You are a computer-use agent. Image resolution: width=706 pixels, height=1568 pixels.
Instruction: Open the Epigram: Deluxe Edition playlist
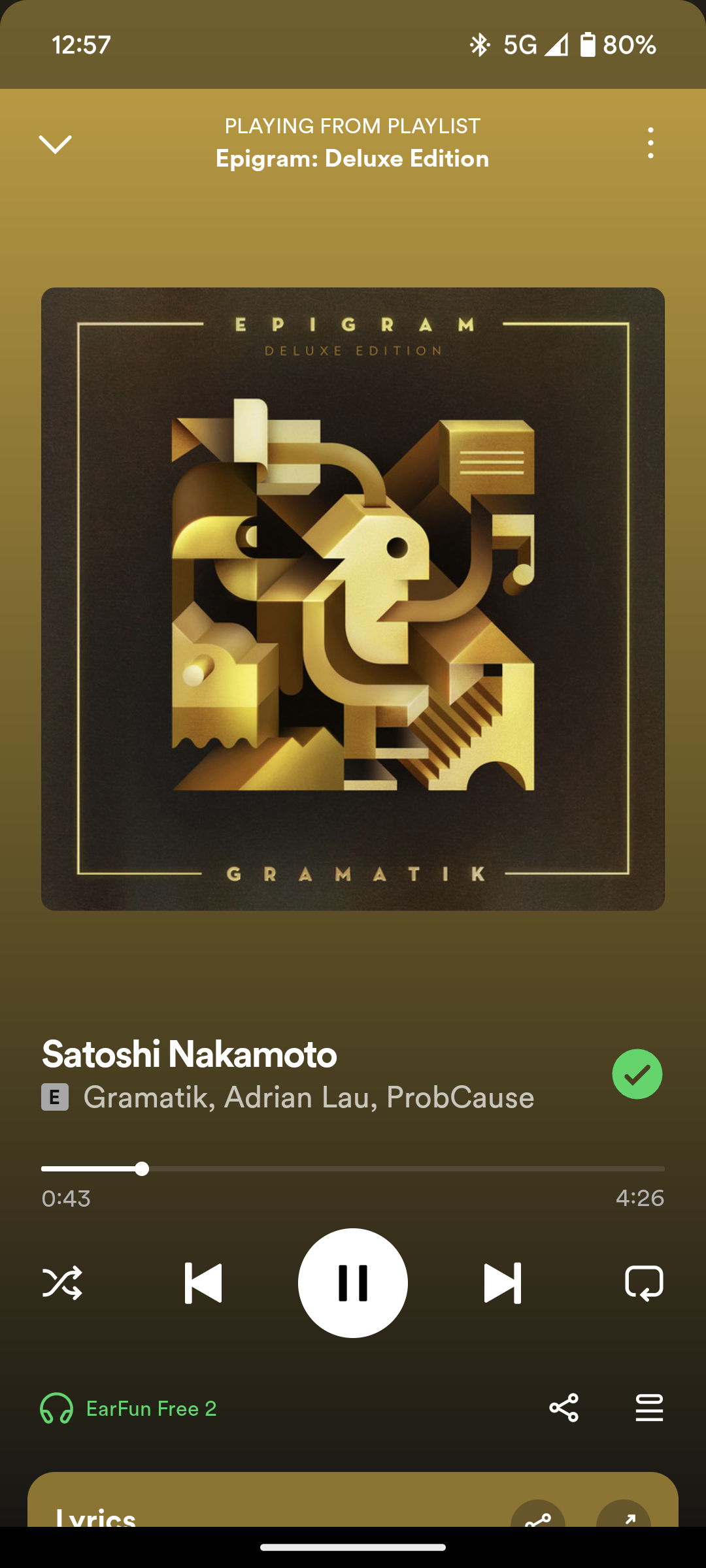352,159
